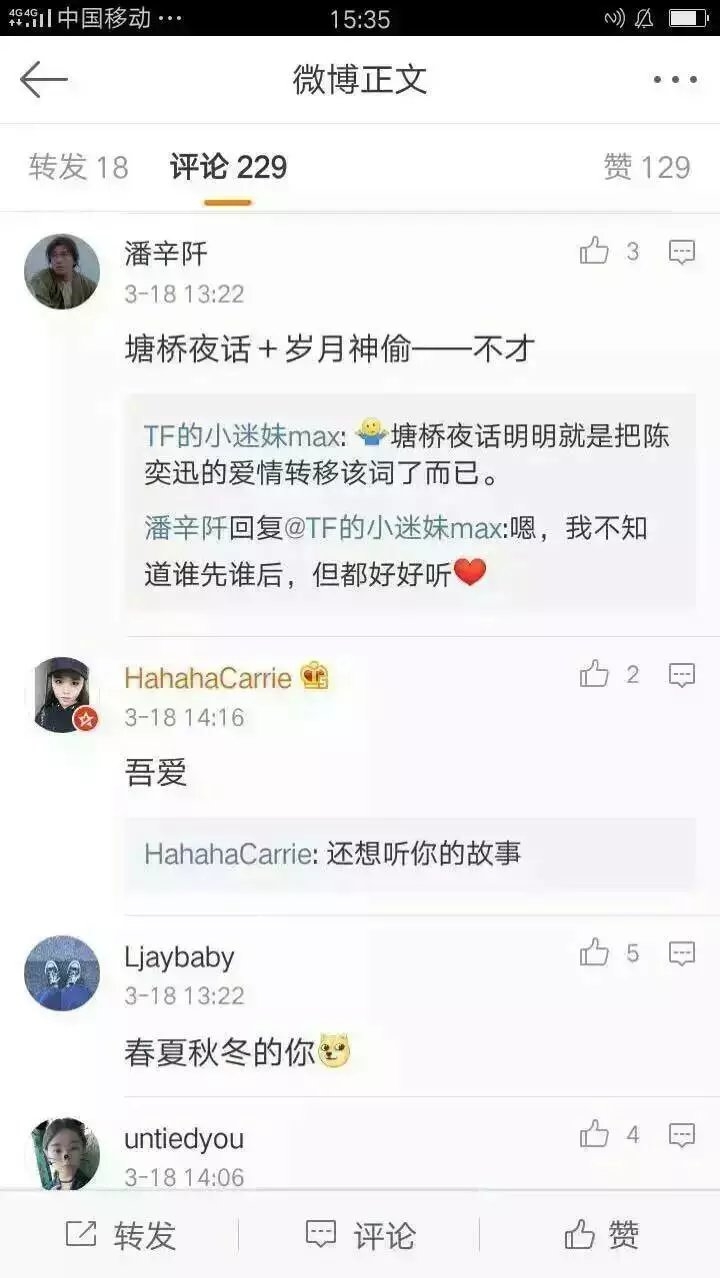Open Ljaybaby's profile avatar
Image resolution: width=720 pixels, height=1278 pixels.
click(x=62, y=973)
